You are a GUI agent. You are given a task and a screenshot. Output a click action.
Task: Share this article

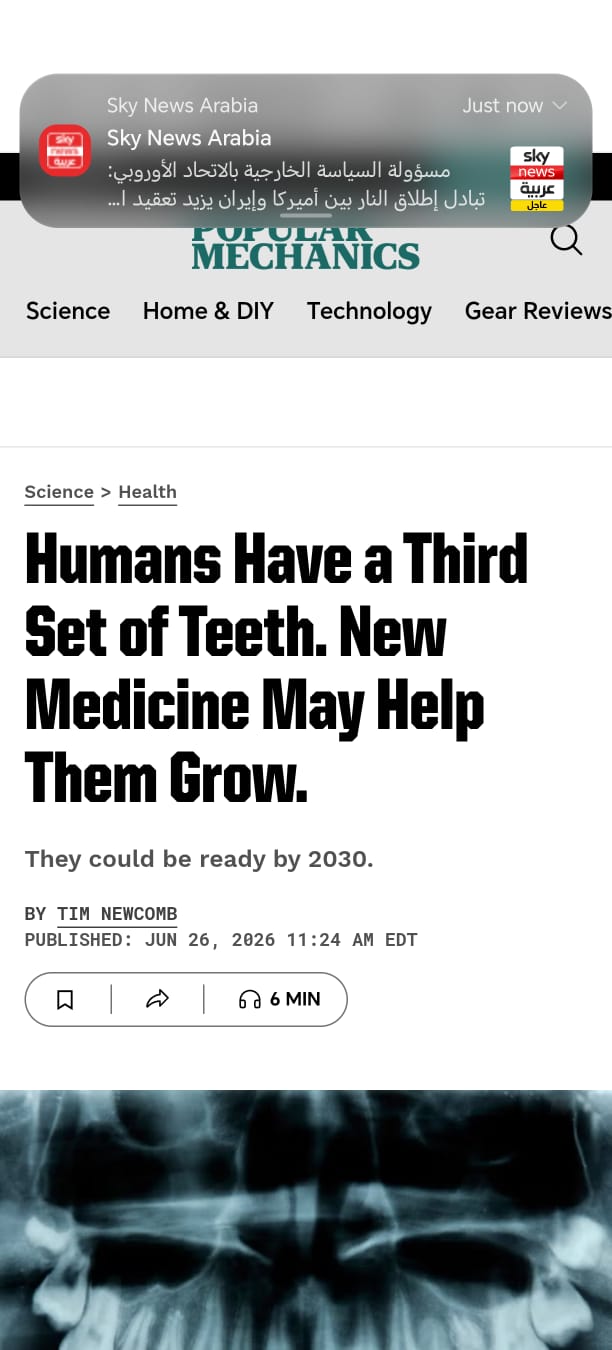click(157, 999)
